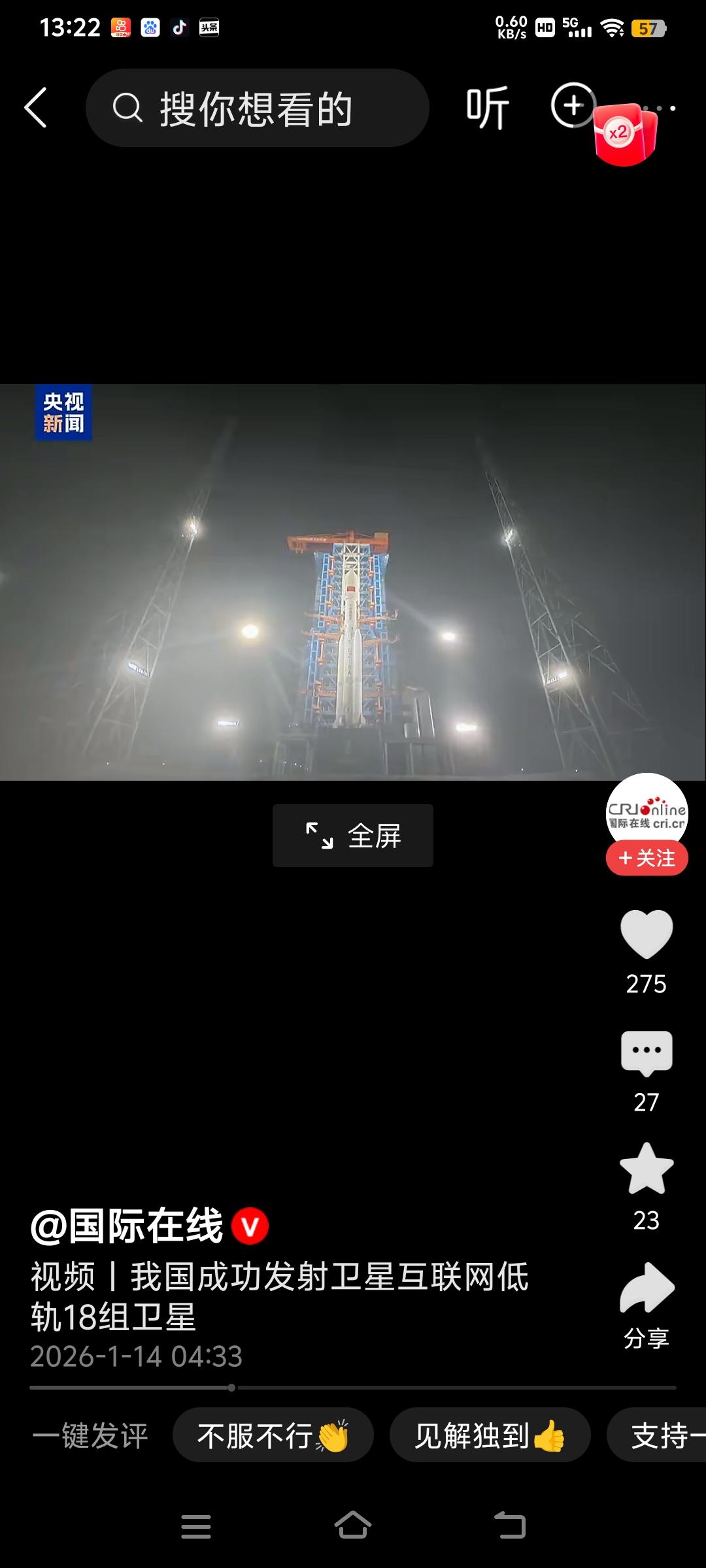The width and height of the screenshot is (706, 1568).
Task: Tap the 搜你想看的 search field
Action: click(x=257, y=109)
